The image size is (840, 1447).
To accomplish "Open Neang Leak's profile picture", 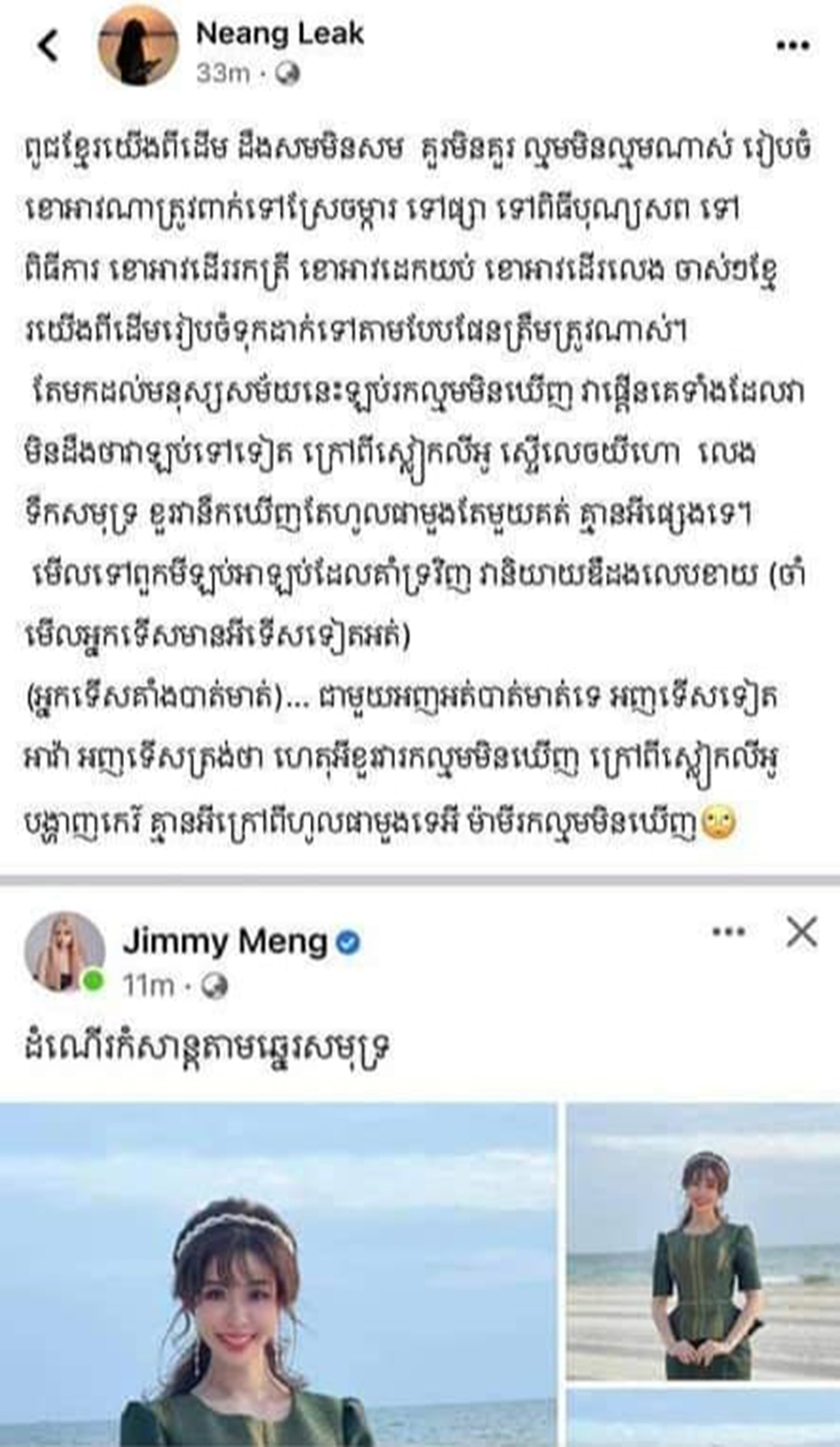I will [x=137, y=47].
